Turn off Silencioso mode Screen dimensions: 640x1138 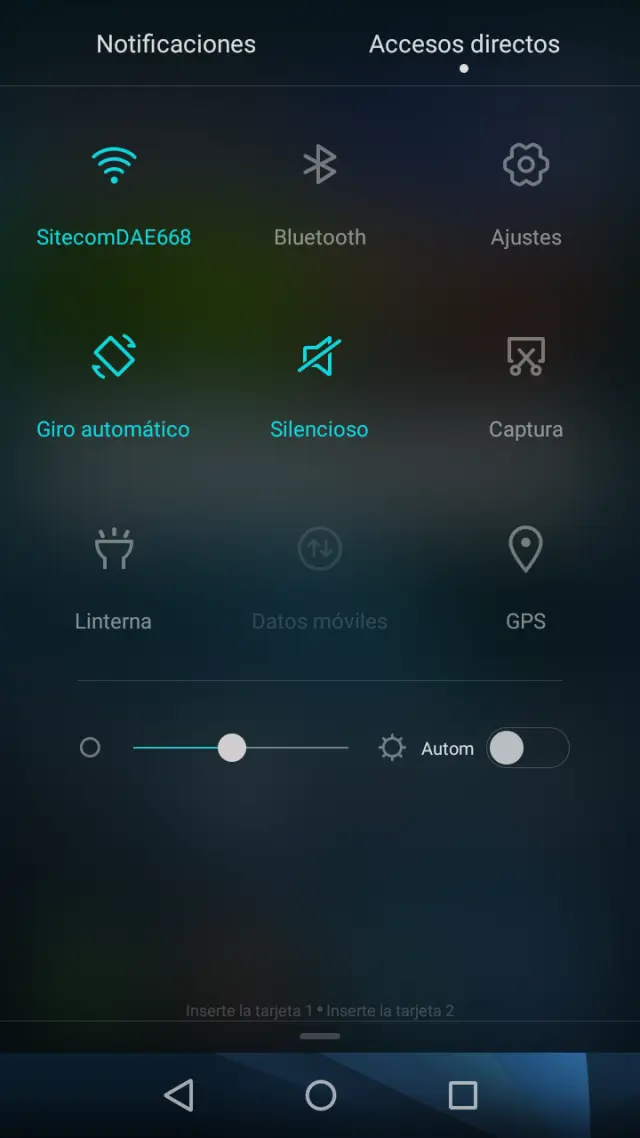click(x=320, y=358)
